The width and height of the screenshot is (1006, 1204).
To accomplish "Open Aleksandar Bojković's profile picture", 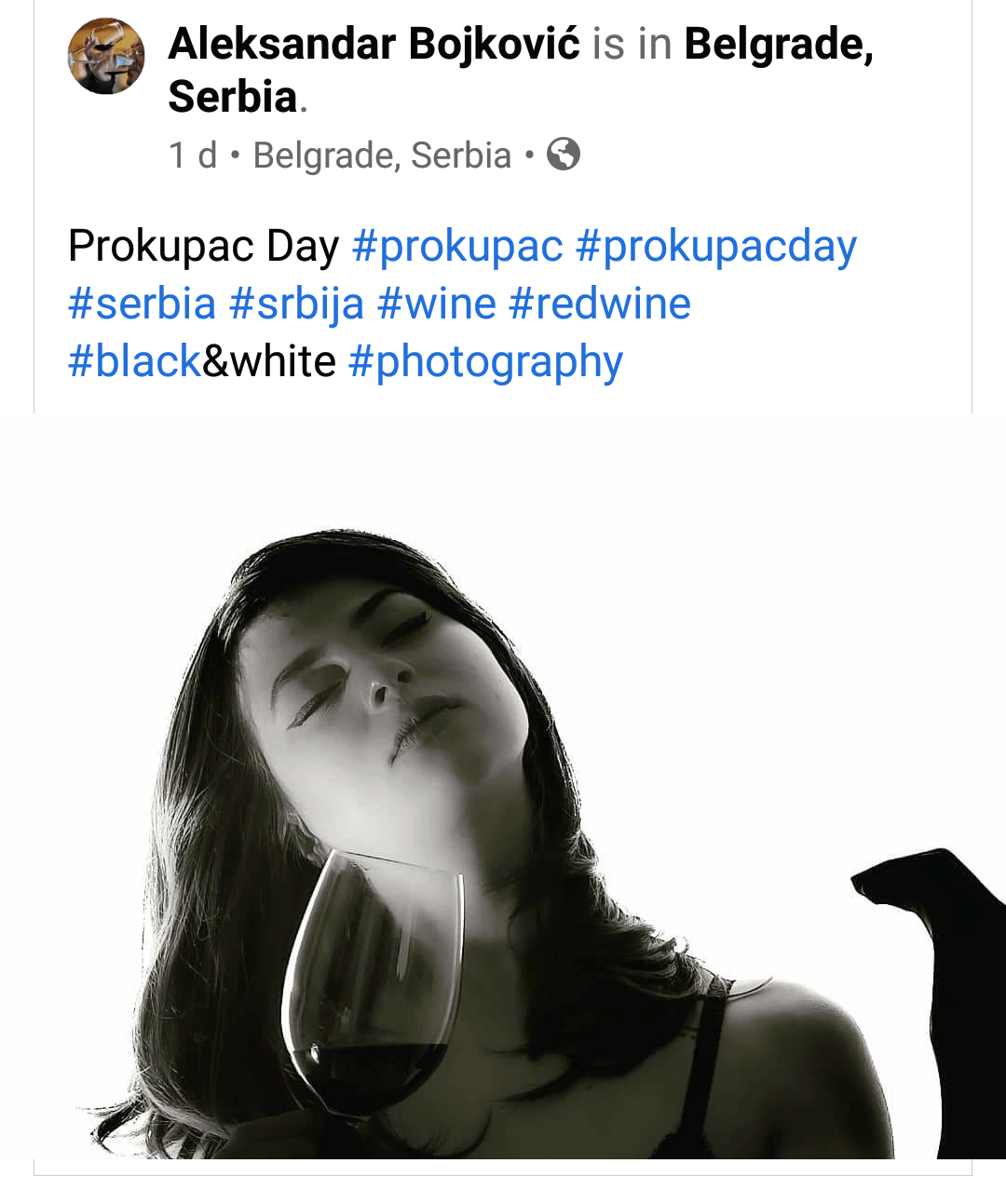I will coord(106,56).
